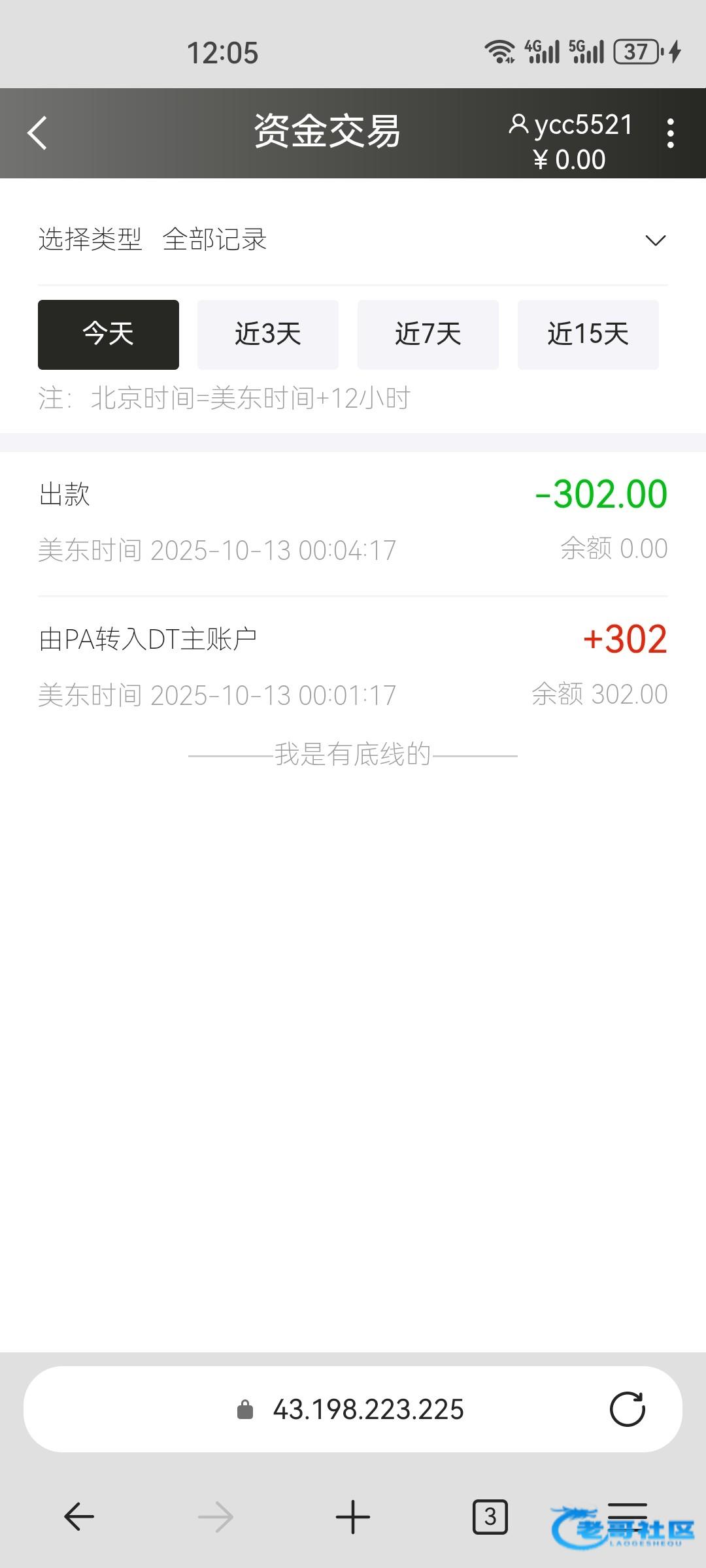Open a new browser tab

tap(353, 1516)
